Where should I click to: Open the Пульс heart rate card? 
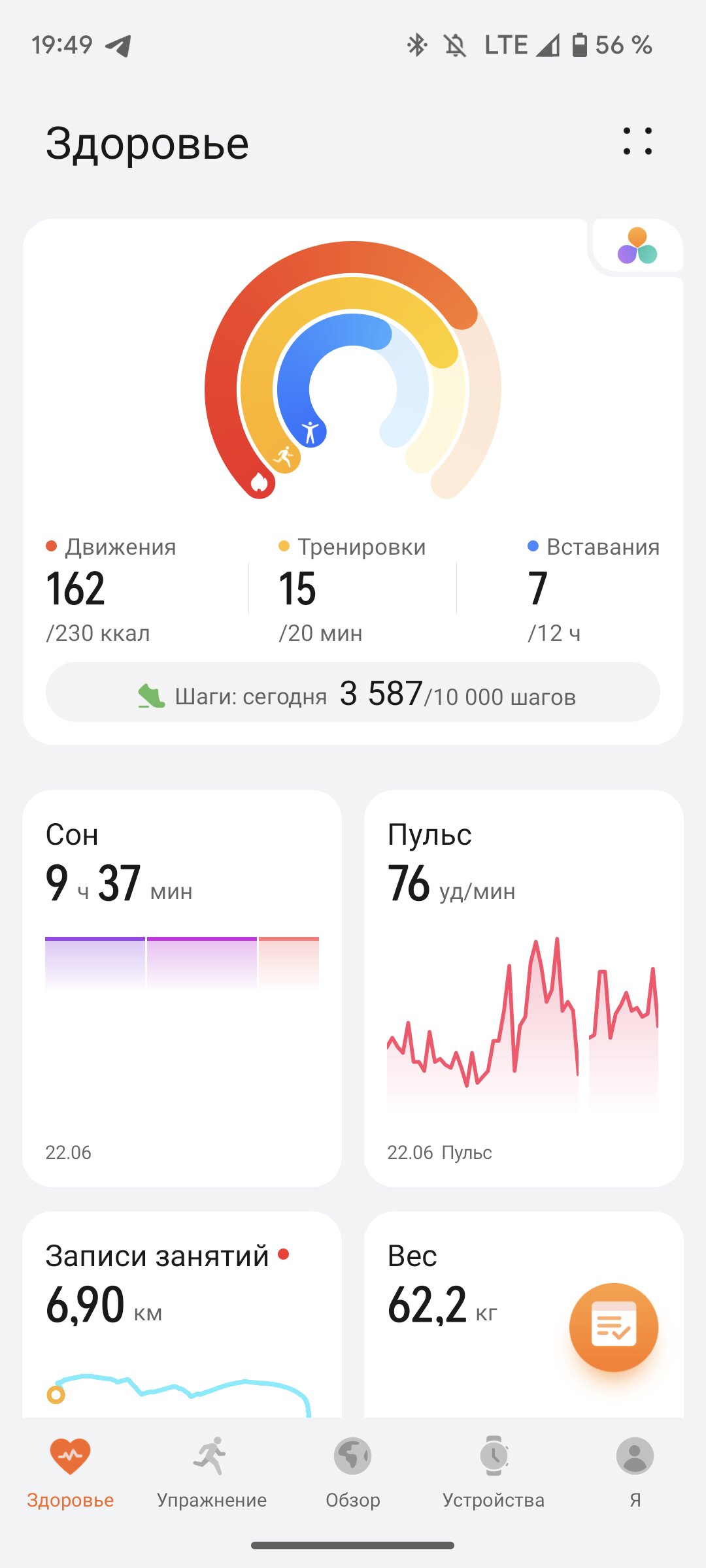pyautogui.click(x=524, y=988)
